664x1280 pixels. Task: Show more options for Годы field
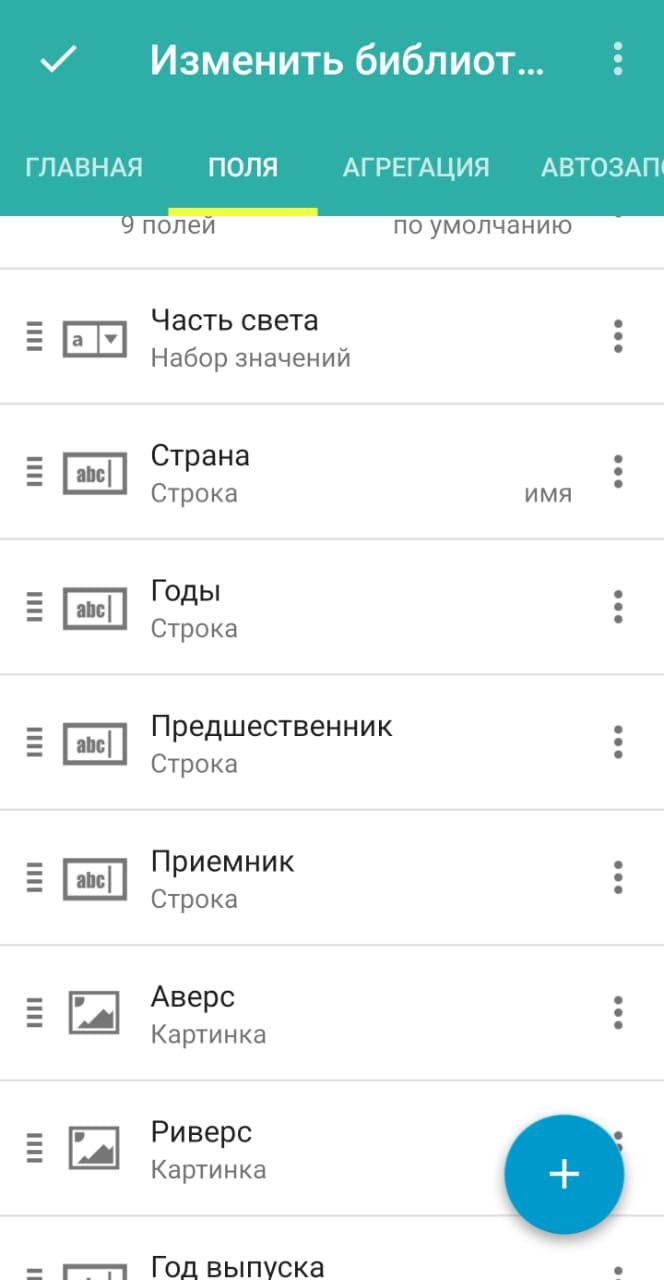coord(618,606)
